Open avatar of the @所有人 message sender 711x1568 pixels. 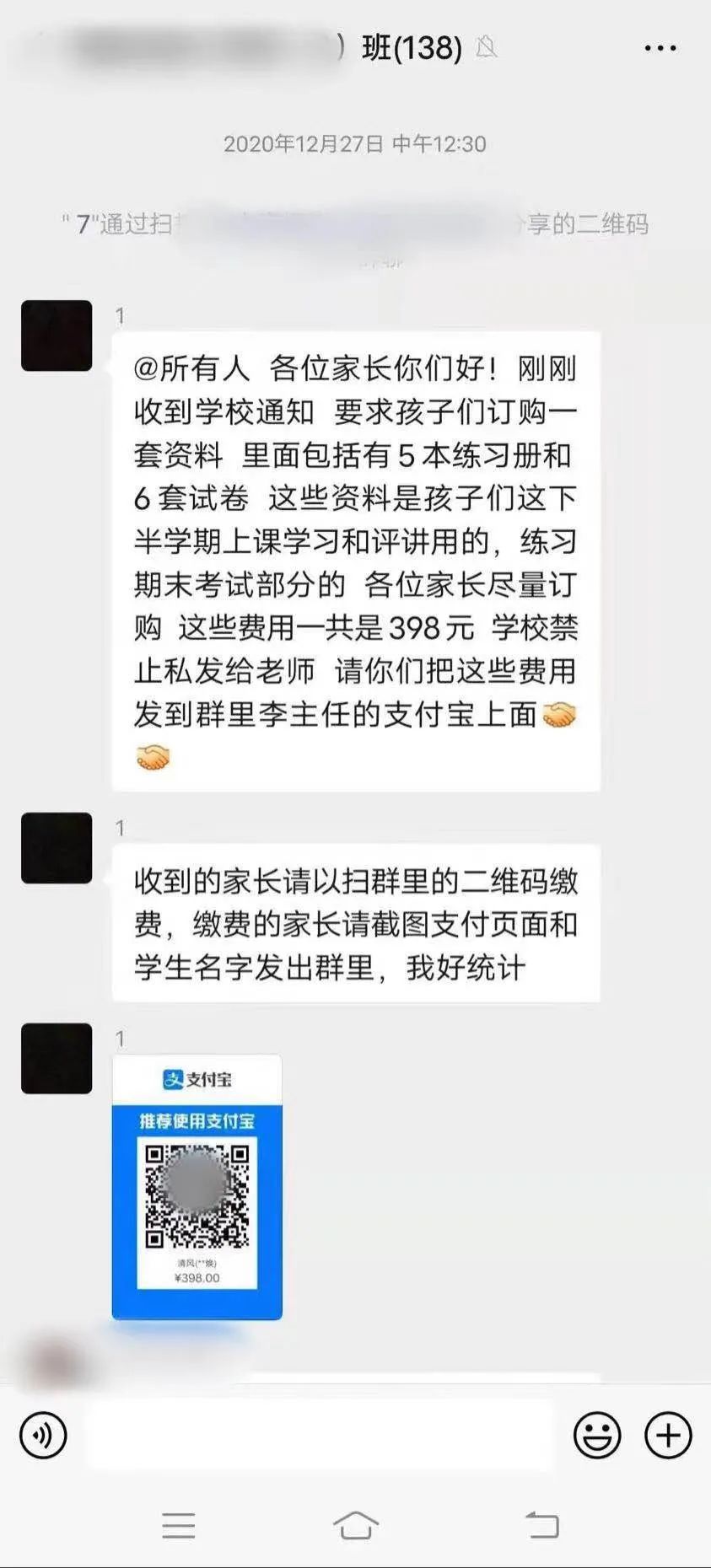point(57,336)
